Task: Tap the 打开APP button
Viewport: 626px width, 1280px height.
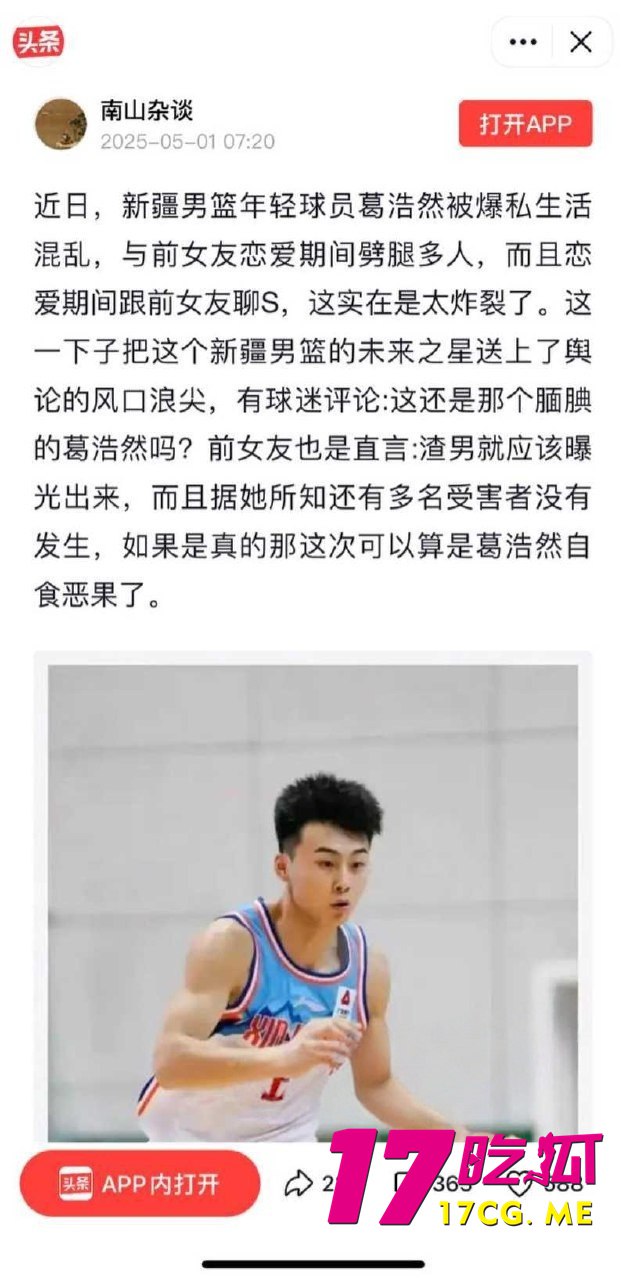Action: 525,124
